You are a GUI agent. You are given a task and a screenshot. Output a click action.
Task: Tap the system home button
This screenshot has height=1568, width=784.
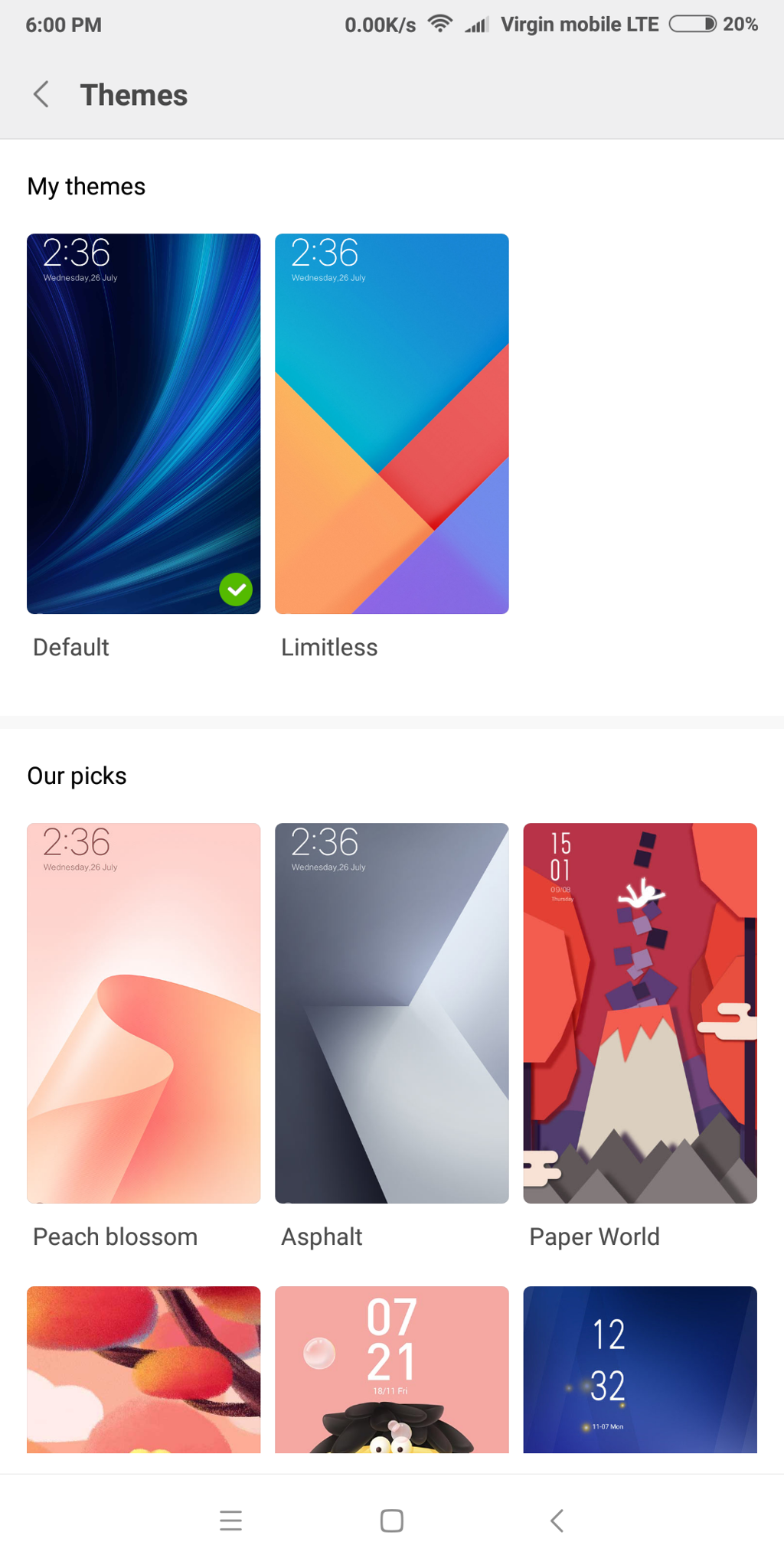(x=391, y=1521)
